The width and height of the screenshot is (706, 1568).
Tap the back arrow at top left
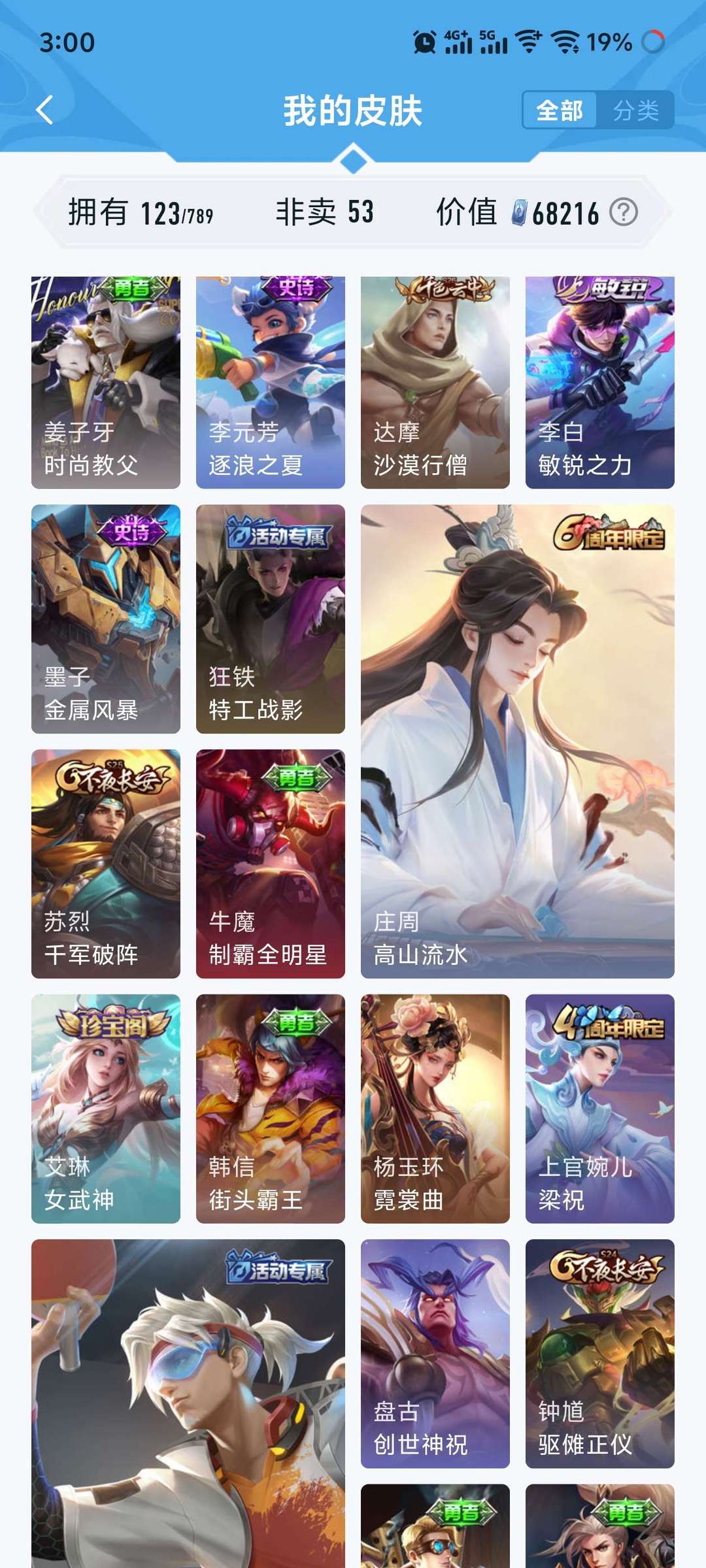point(43,110)
